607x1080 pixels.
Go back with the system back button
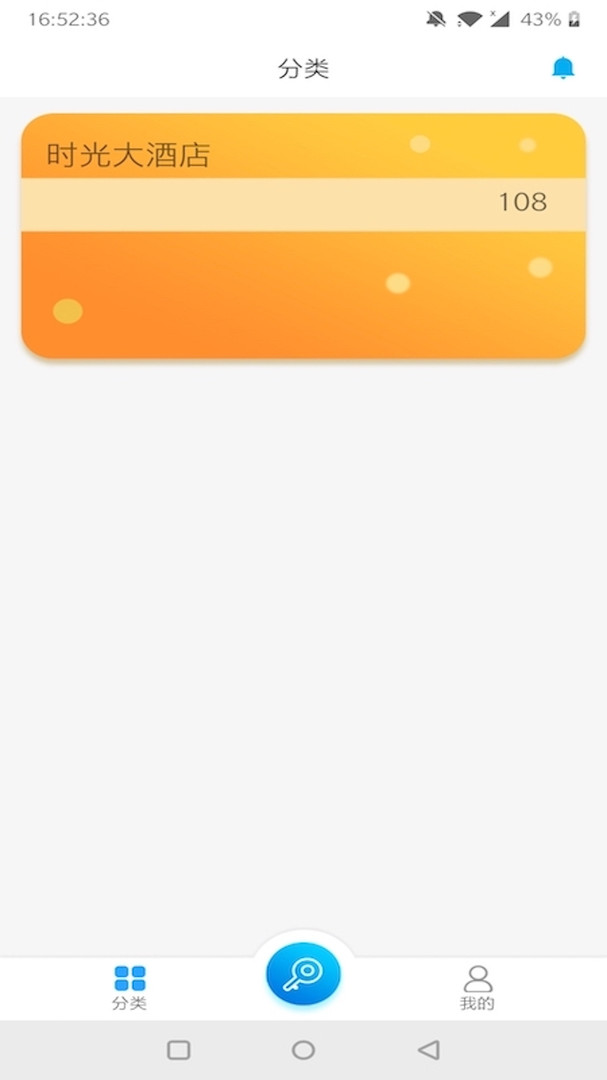429,1050
